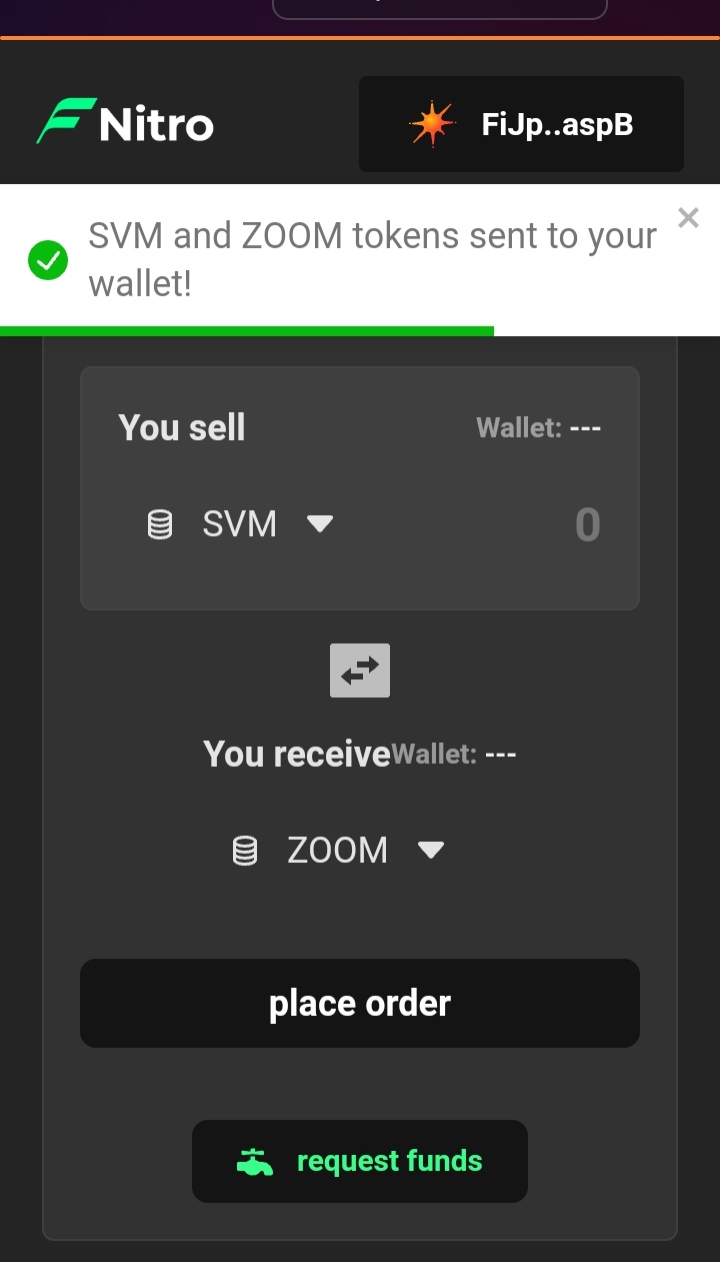
Task: Tap the place order button
Action: 360,1003
